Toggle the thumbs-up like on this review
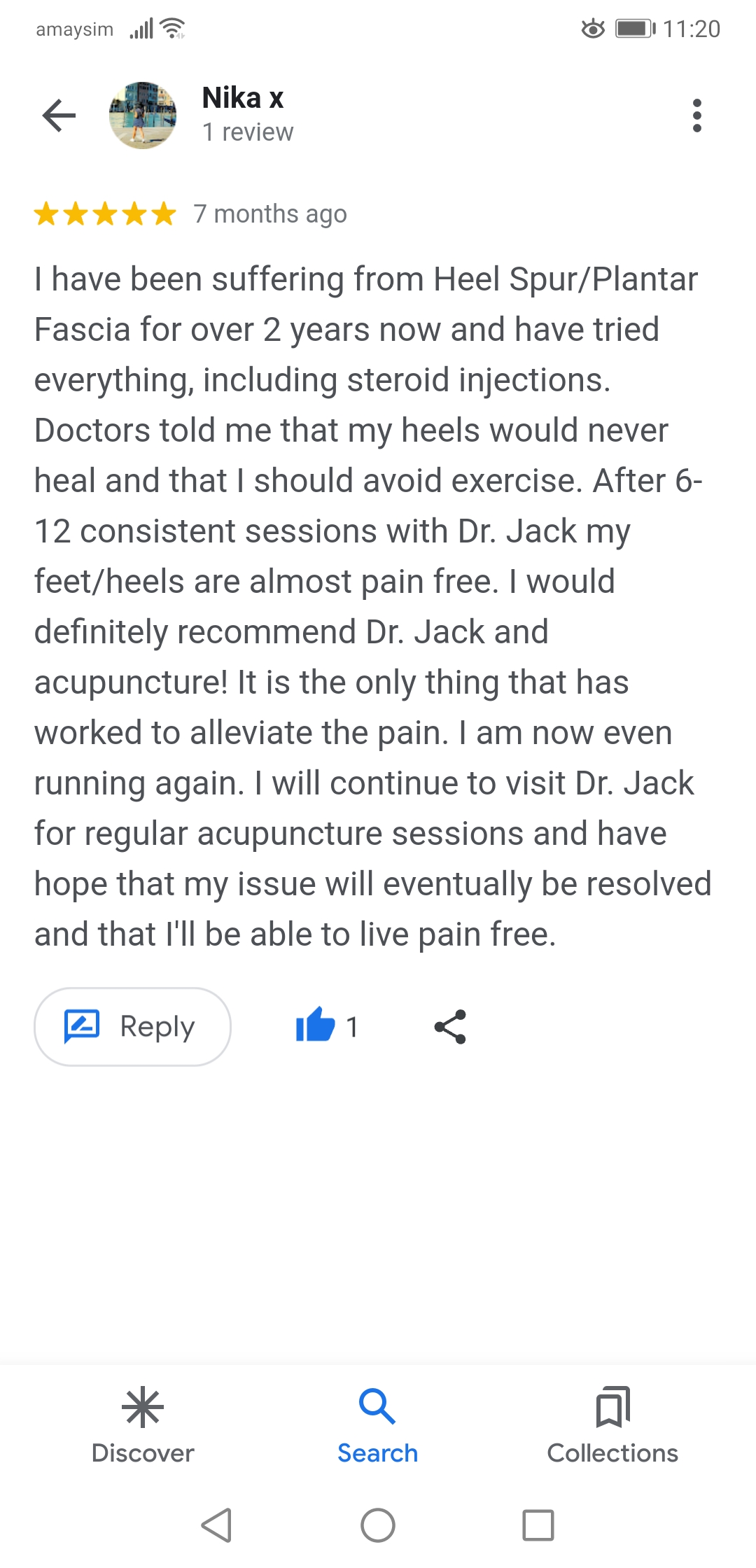Screen dimensions: 756x1568 [316, 1025]
